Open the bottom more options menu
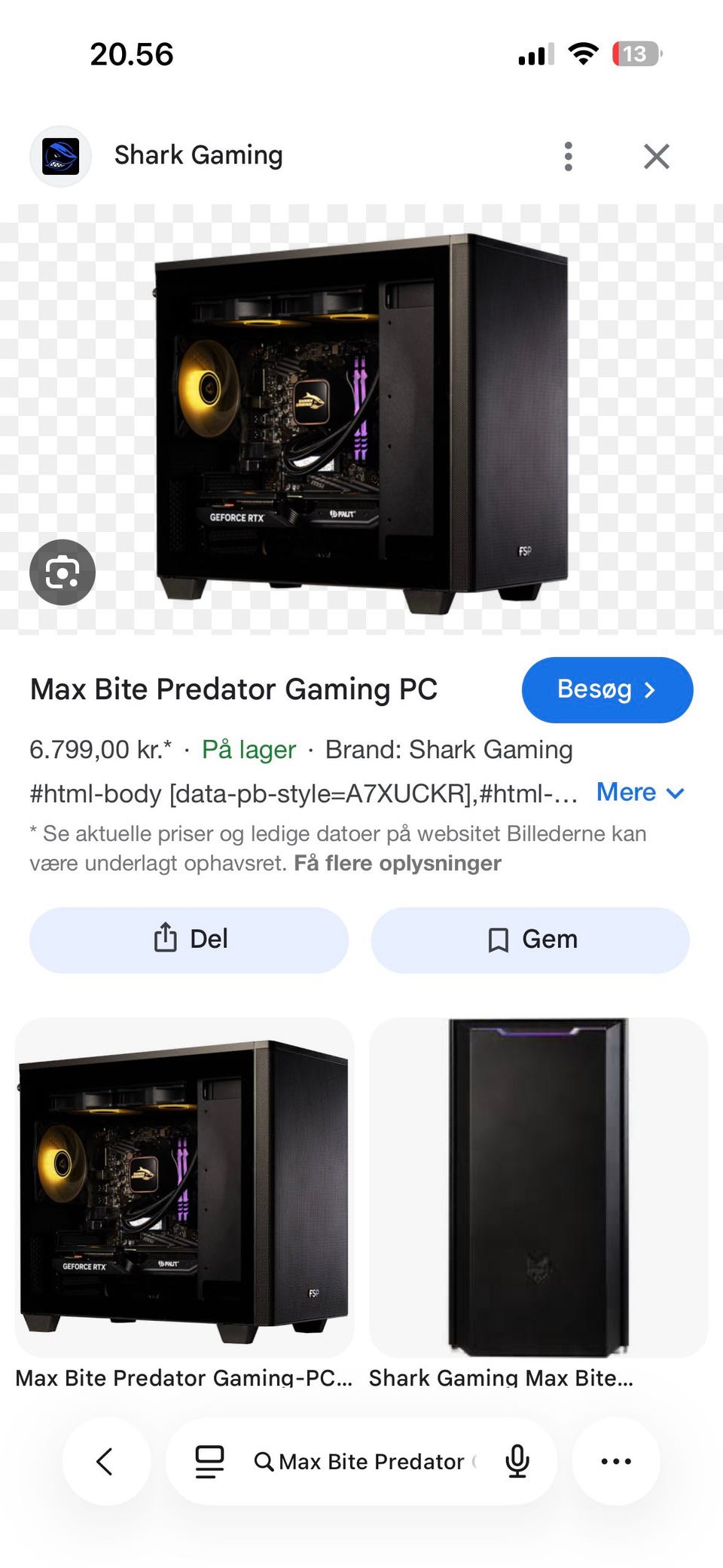This screenshot has width=723, height=1568. point(616,1461)
